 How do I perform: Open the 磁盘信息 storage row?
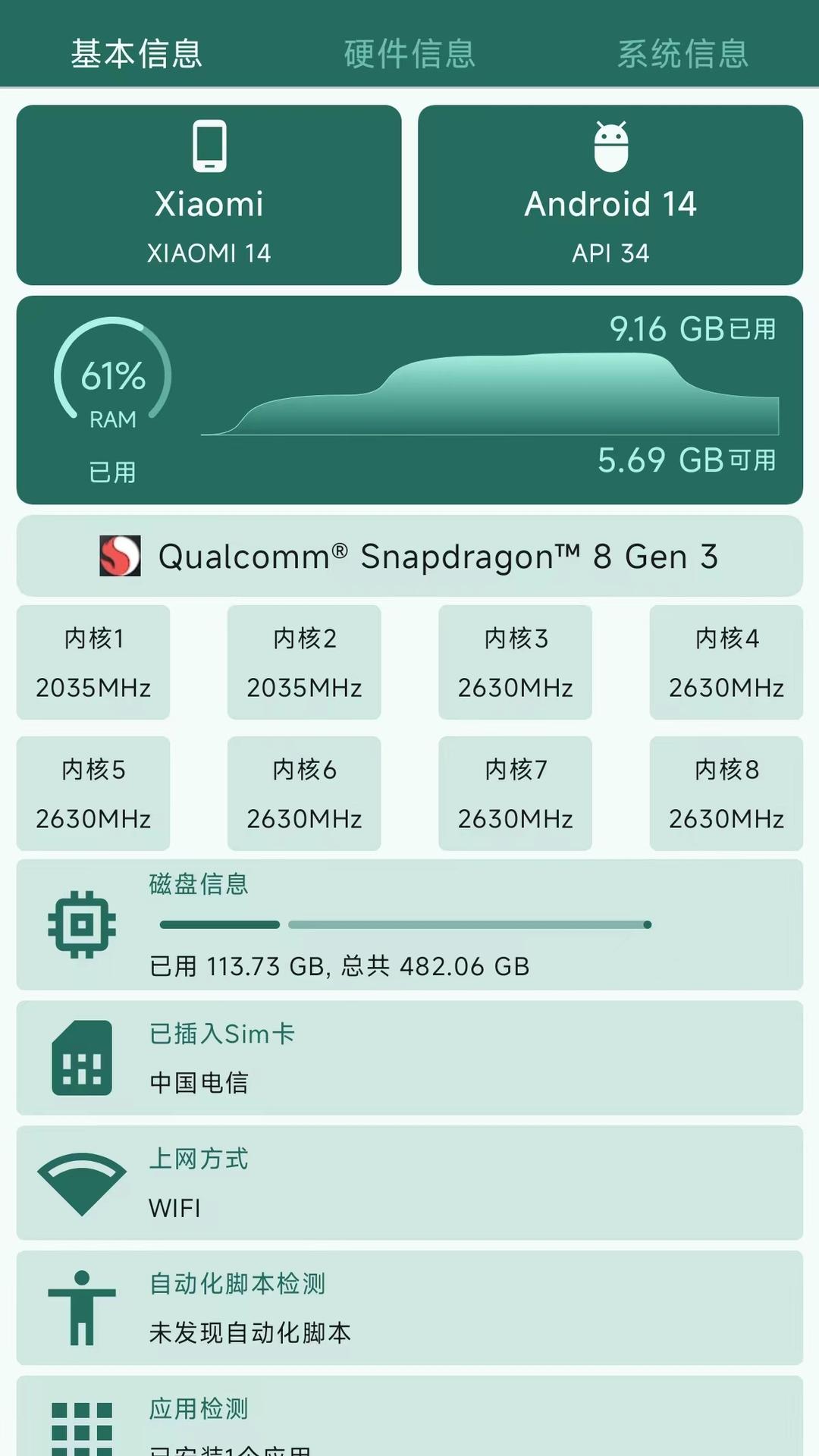pos(409,924)
